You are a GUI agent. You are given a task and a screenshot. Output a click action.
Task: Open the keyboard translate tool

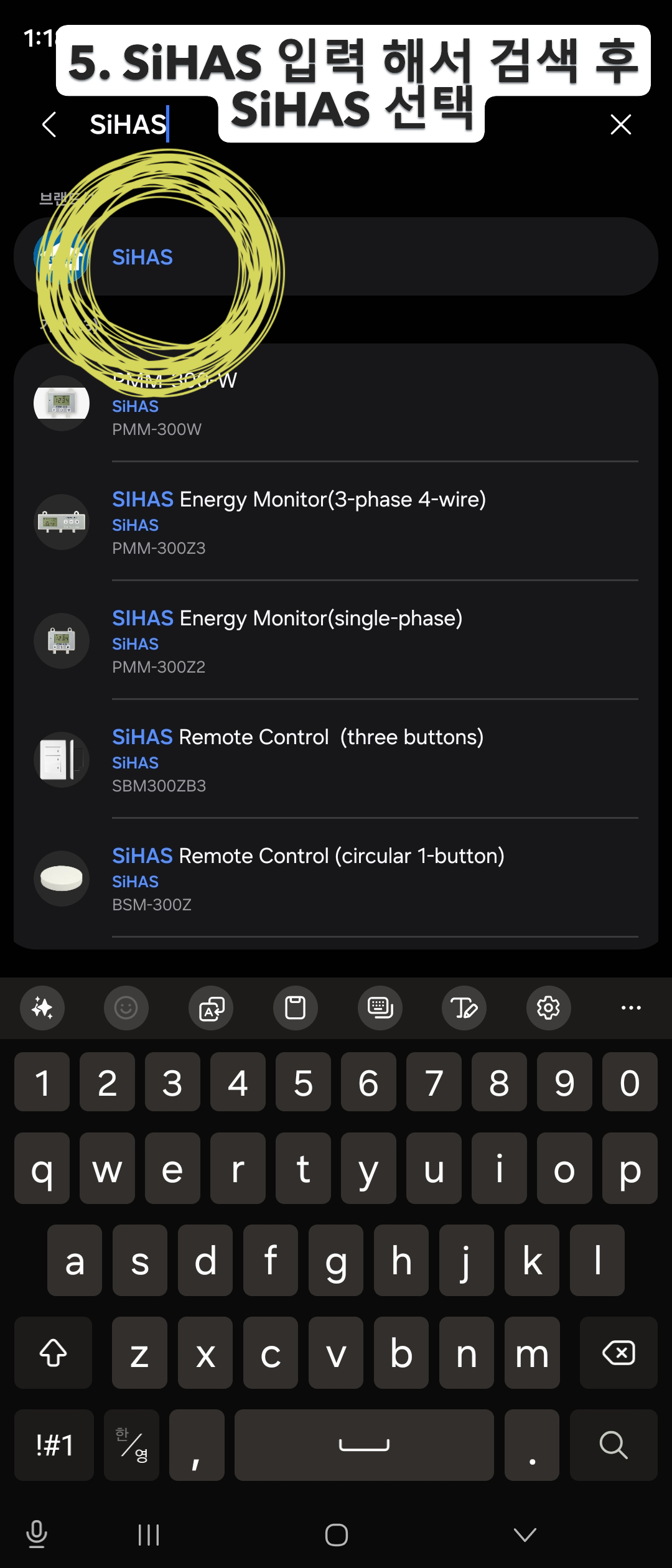pyautogui.click(x=211, y=1007)
